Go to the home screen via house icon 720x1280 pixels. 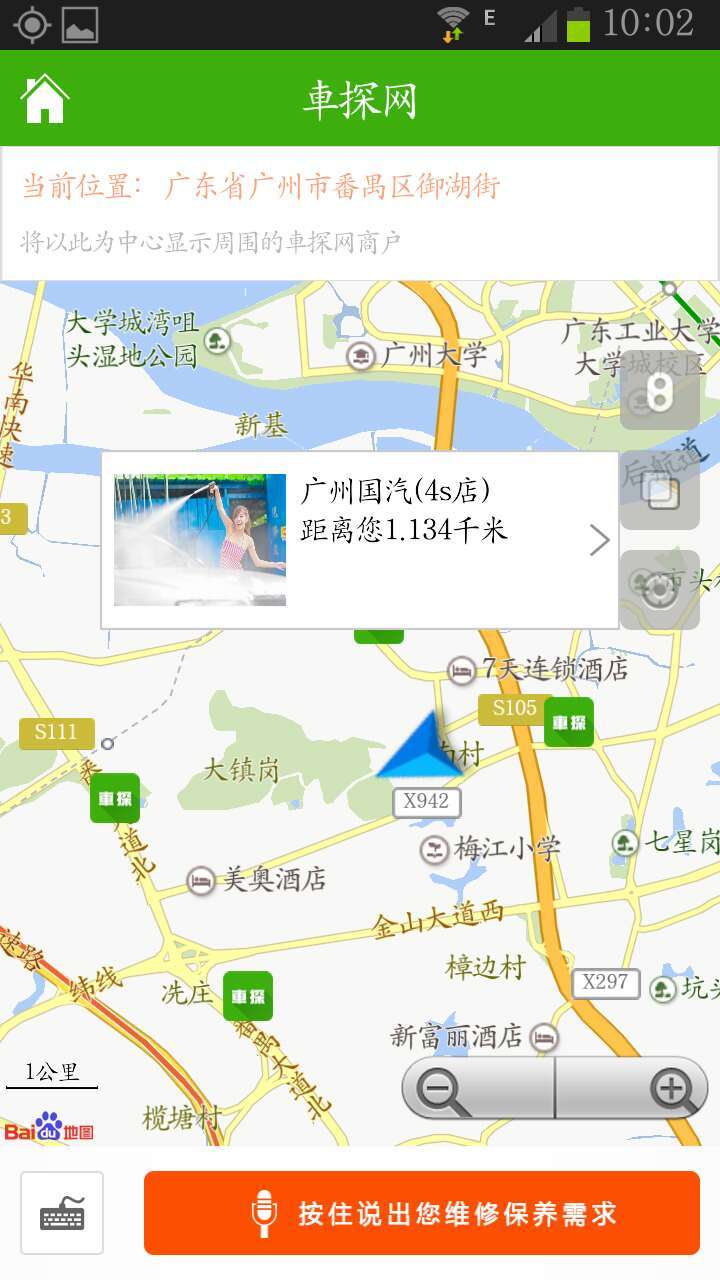(45, 99)
